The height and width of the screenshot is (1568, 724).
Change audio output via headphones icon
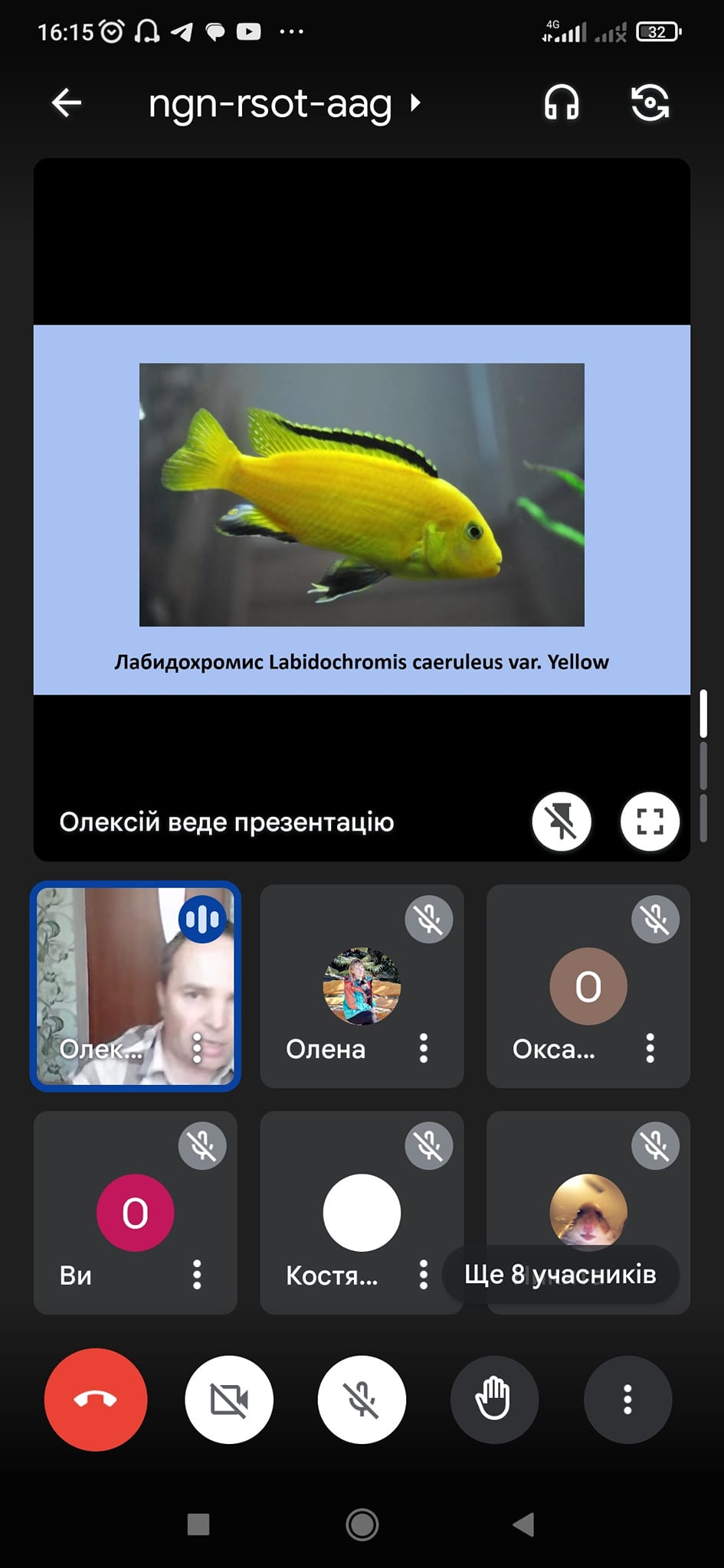[562, 103]
